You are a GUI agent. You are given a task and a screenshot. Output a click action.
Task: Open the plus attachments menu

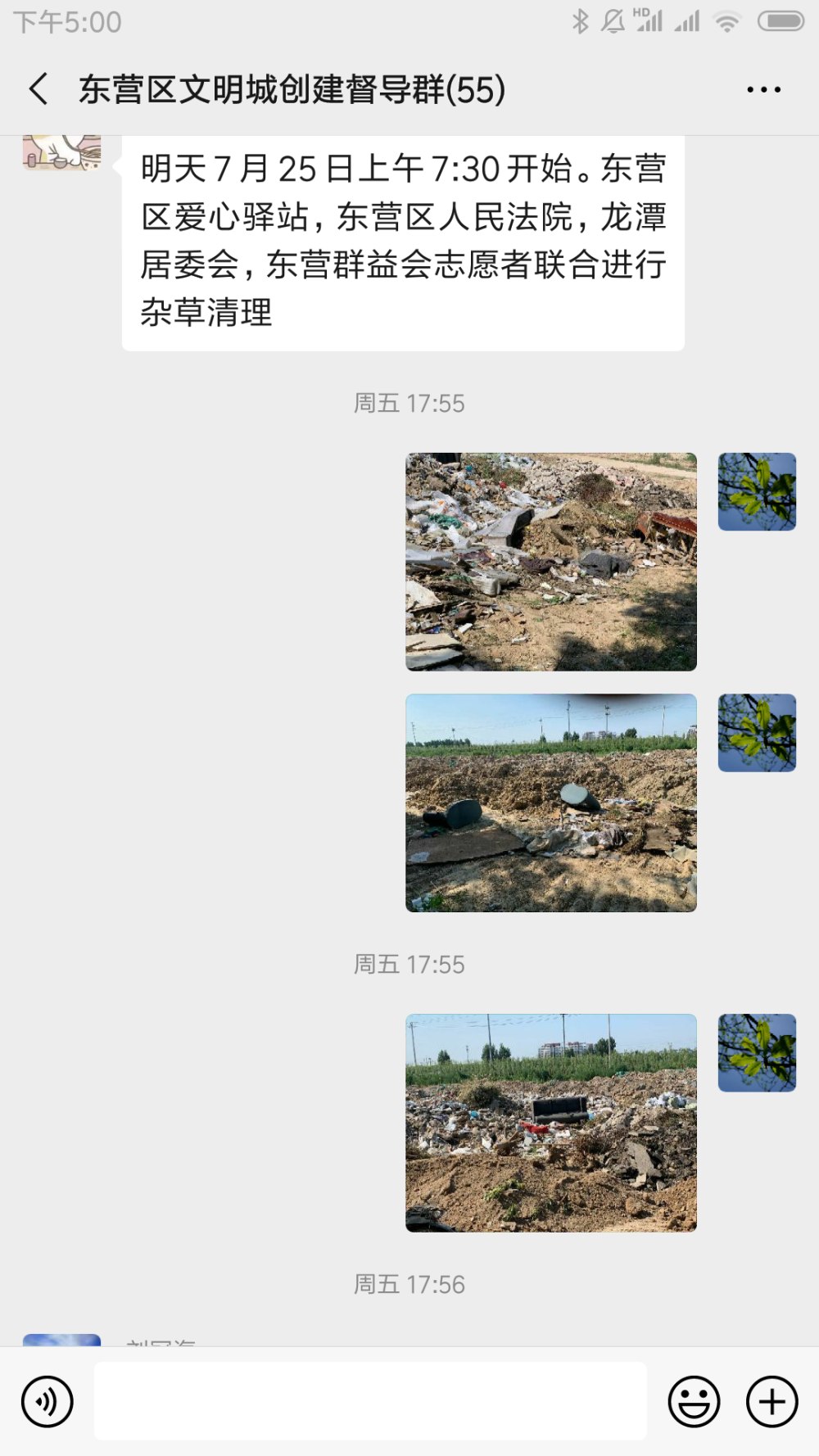click(771, 1402)
